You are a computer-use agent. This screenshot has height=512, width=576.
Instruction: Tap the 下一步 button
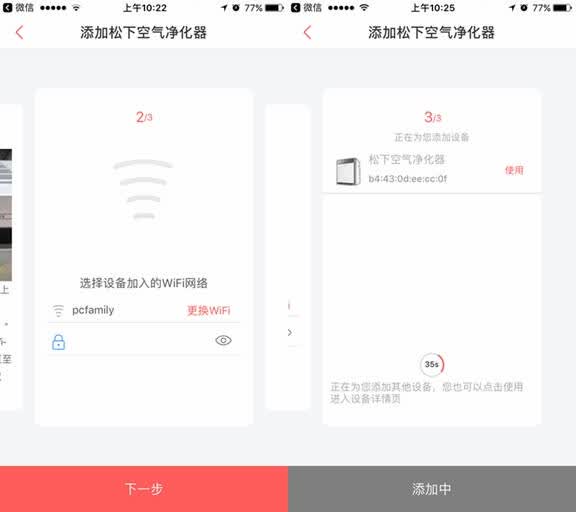[x=144, y=489]
